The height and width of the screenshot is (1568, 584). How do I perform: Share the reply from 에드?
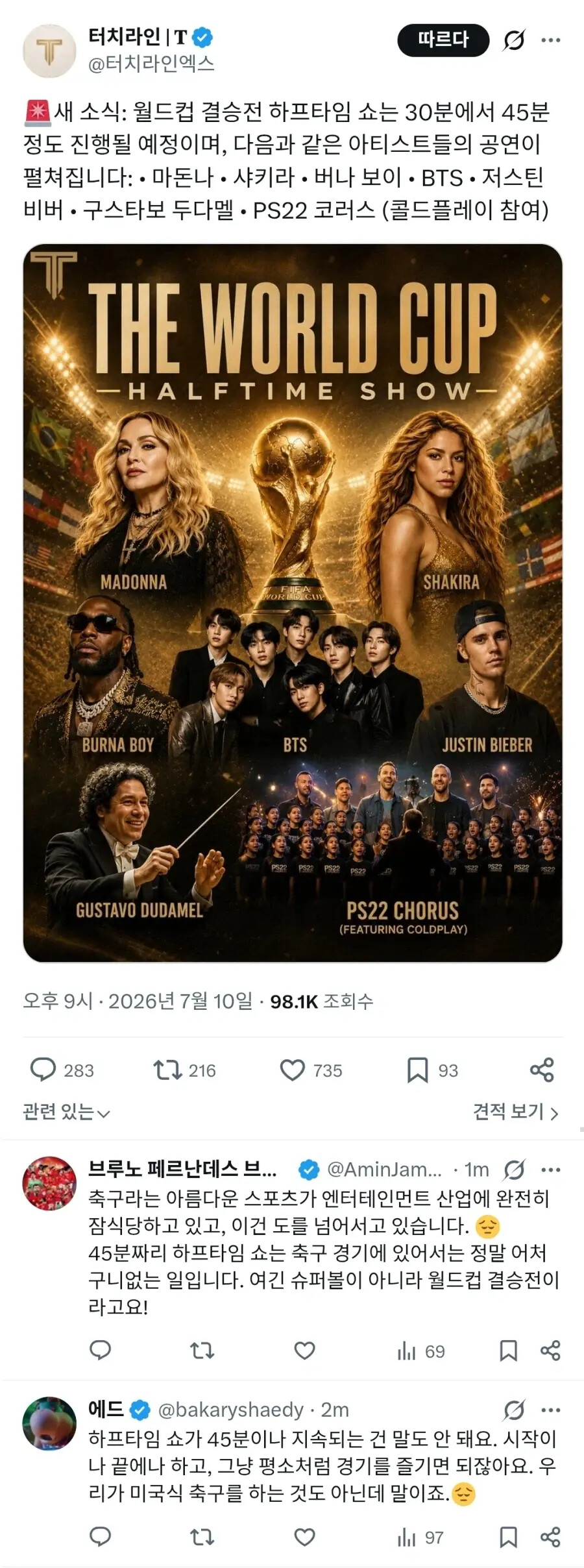pyautogui.click(x=550, y=1537)
